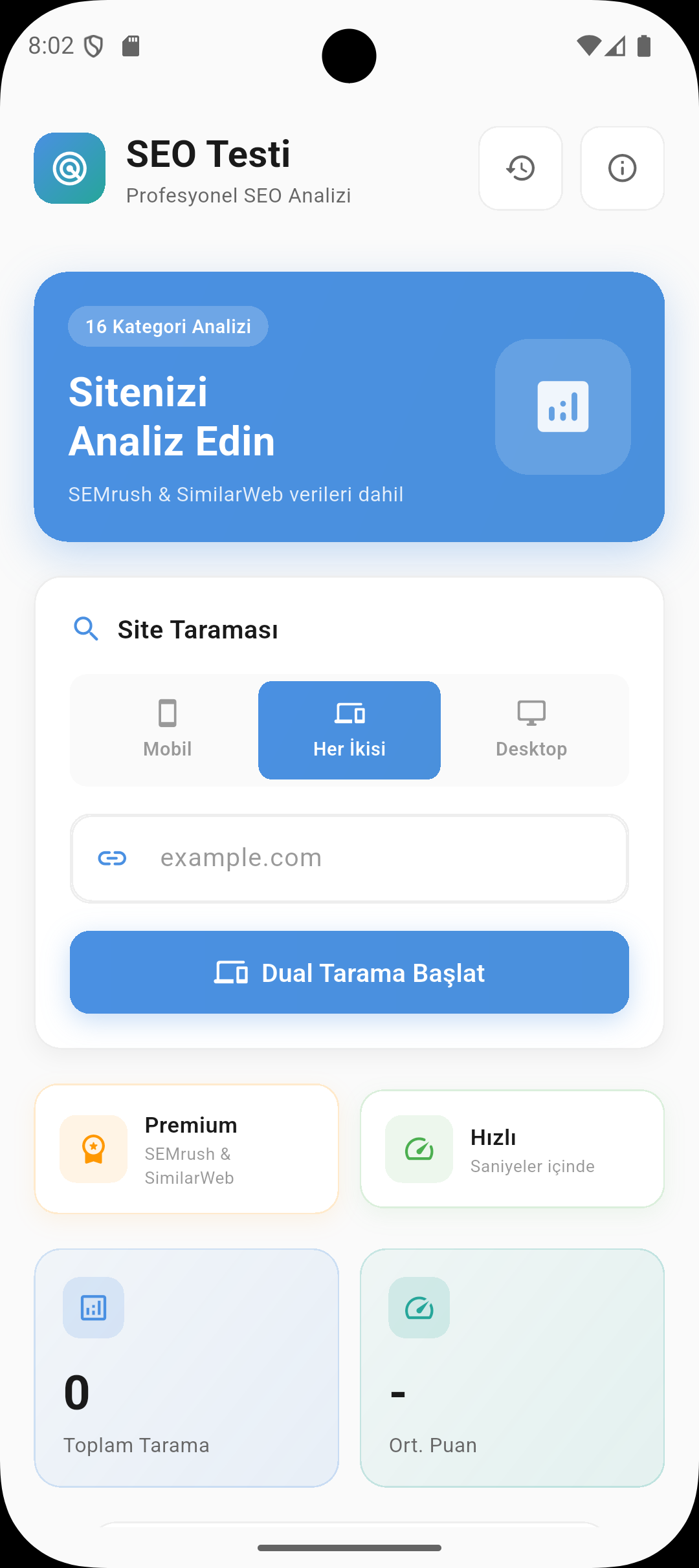Click the chart icon in Toplam Tarama card
The height and width of the screenshot is (1568, 699).
[x=93, y=1307]
